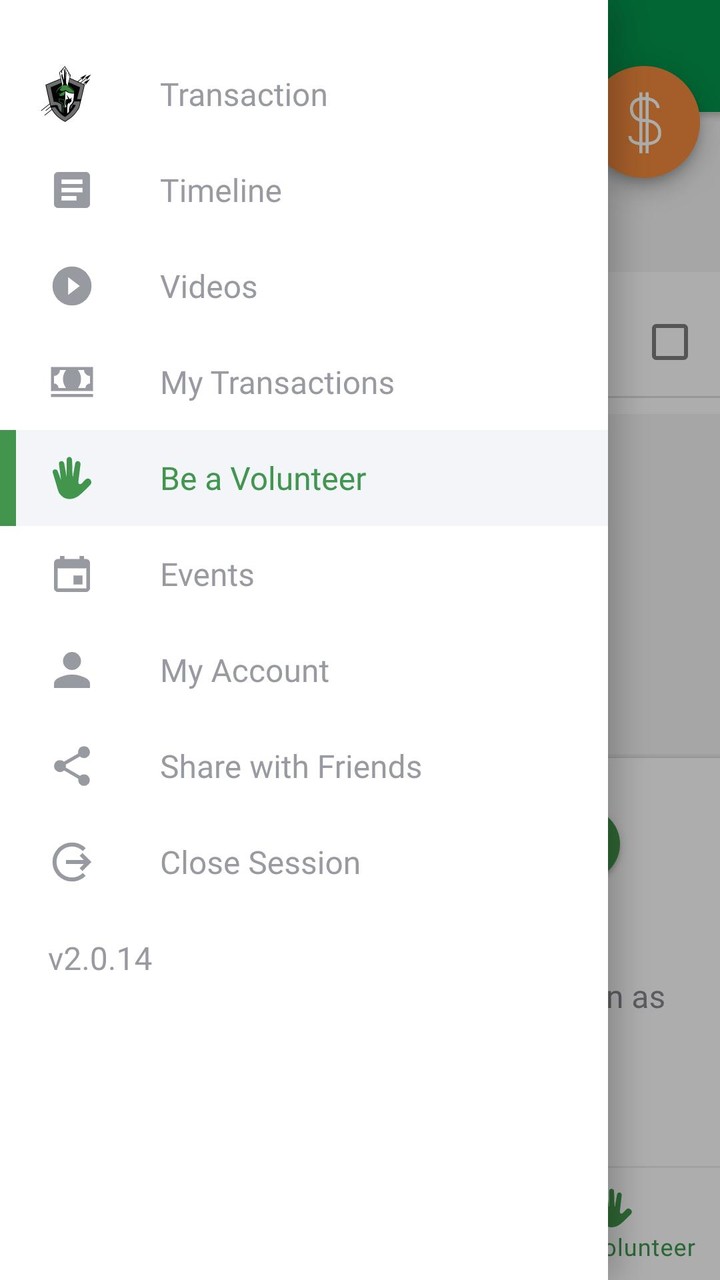720x1280 pixels.
Task: Tick the checkbox behind the drawer
Action: 670,342
